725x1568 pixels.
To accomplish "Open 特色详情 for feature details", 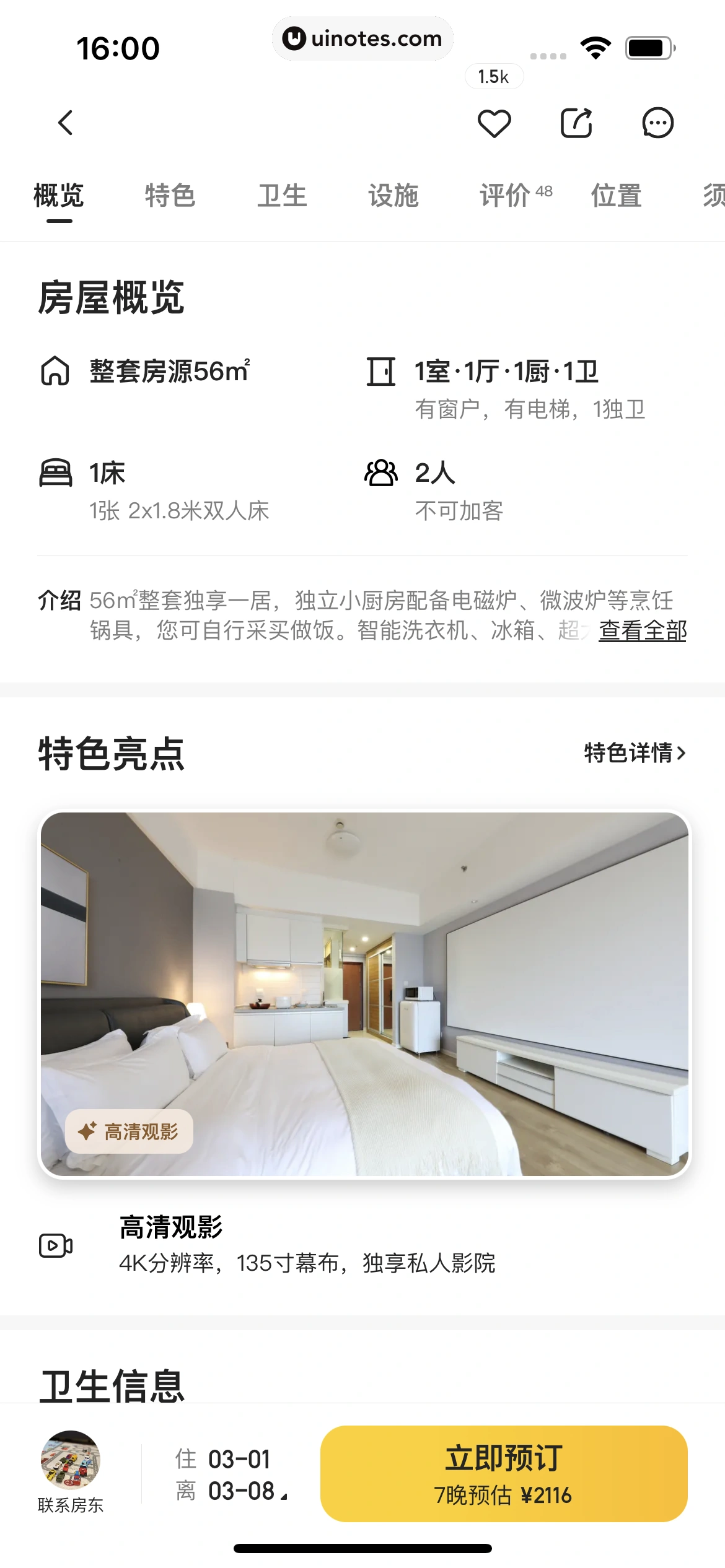I will point(635,753).
